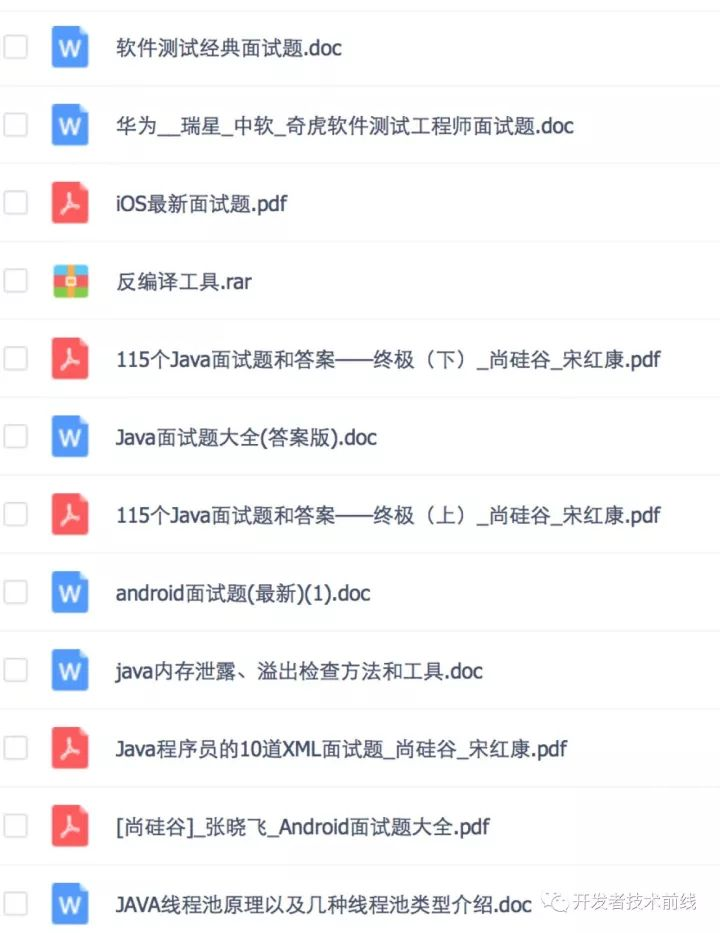Image resolution: width=720 pixels, height=933 pixels.
Task: Open 软件测试经典面试题.doc file
Action: 228,48
